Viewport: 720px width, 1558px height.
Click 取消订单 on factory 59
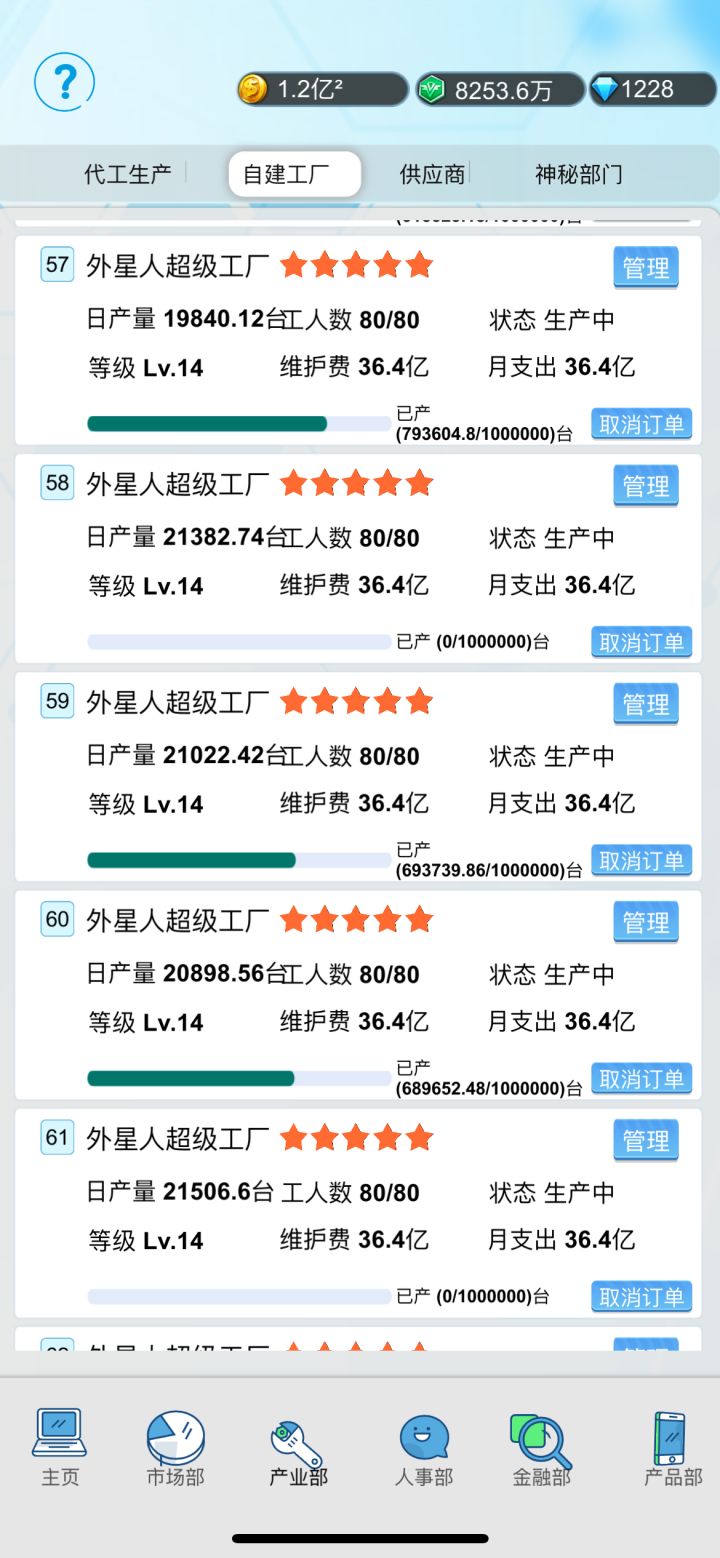click(642, 860)
